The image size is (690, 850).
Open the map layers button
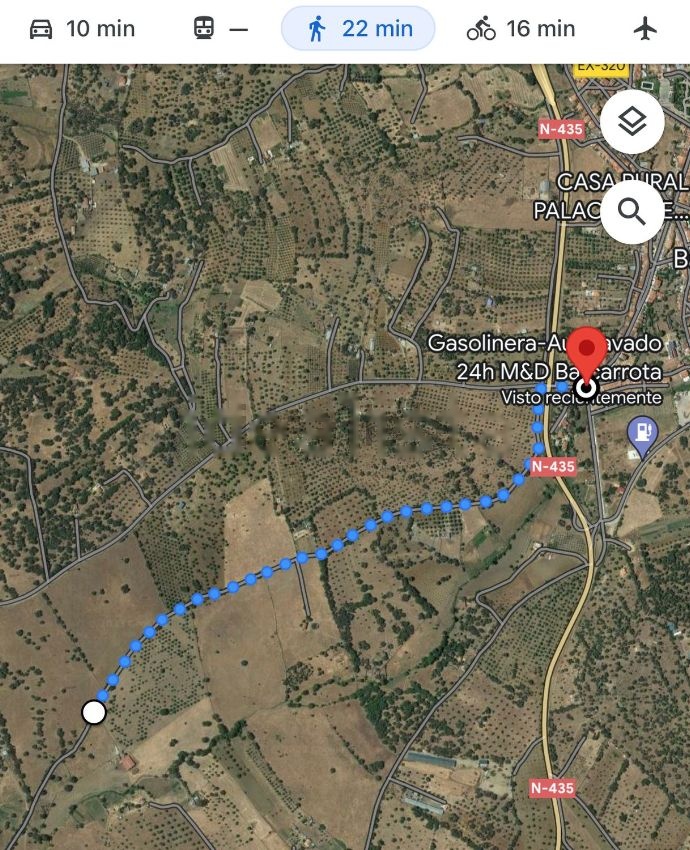pyautogui.click(x=632, y=122)
